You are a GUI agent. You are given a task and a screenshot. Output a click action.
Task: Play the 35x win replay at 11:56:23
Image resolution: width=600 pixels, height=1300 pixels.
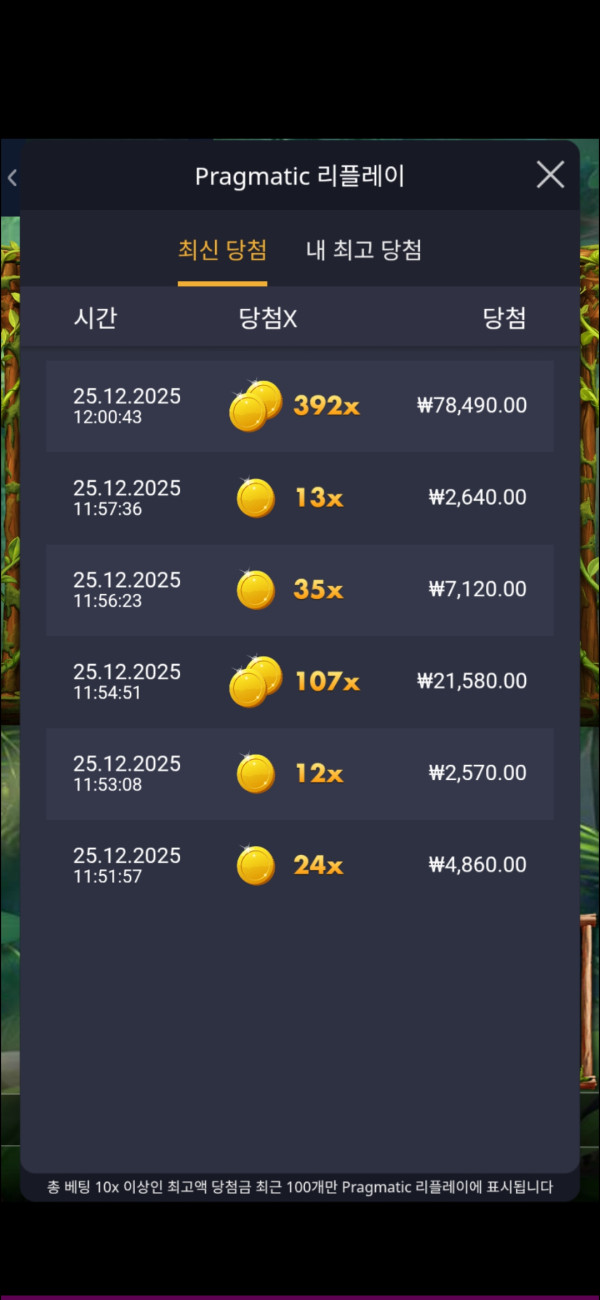coord(300,590)
